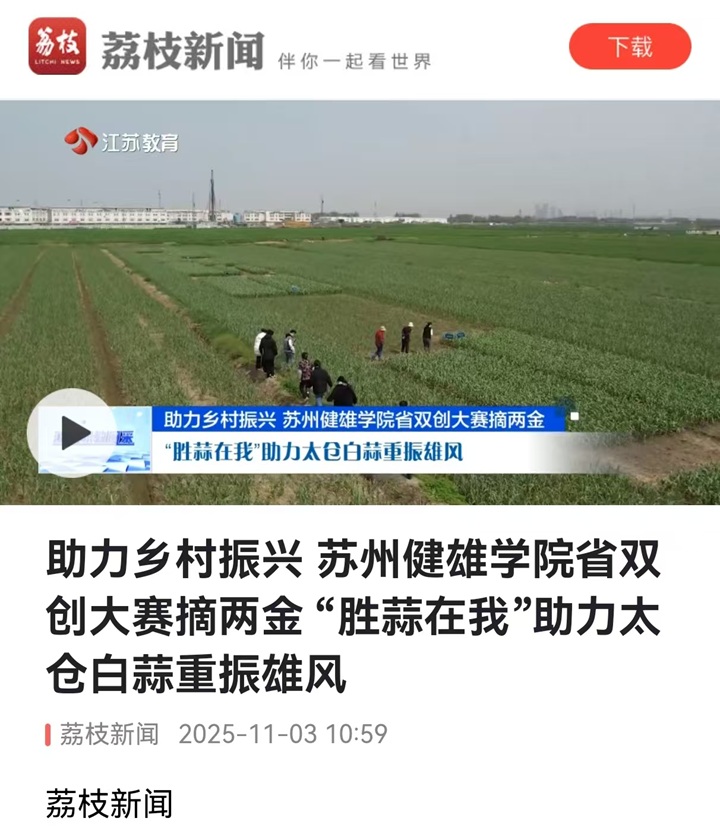Tap the red 下载 download button
Viewport: 720px width, 834px height.
pos(629,47)
